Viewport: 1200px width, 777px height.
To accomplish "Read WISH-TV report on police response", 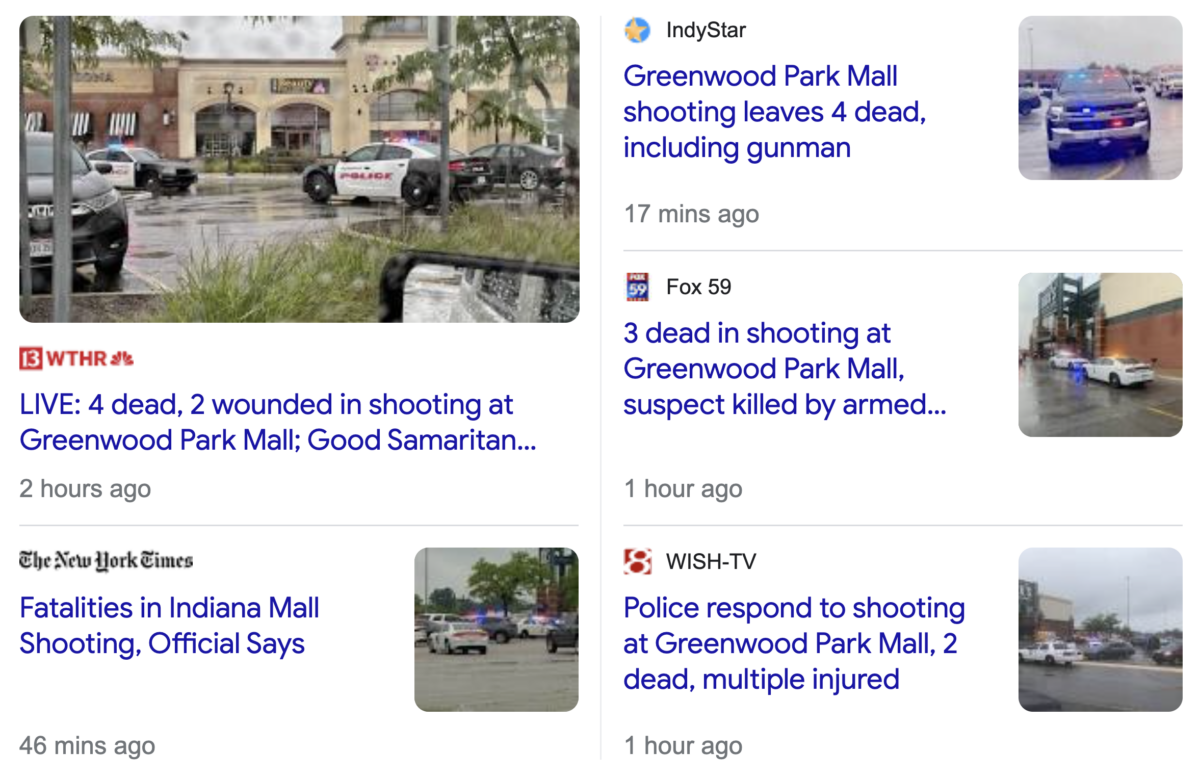I will click(793, 644).
